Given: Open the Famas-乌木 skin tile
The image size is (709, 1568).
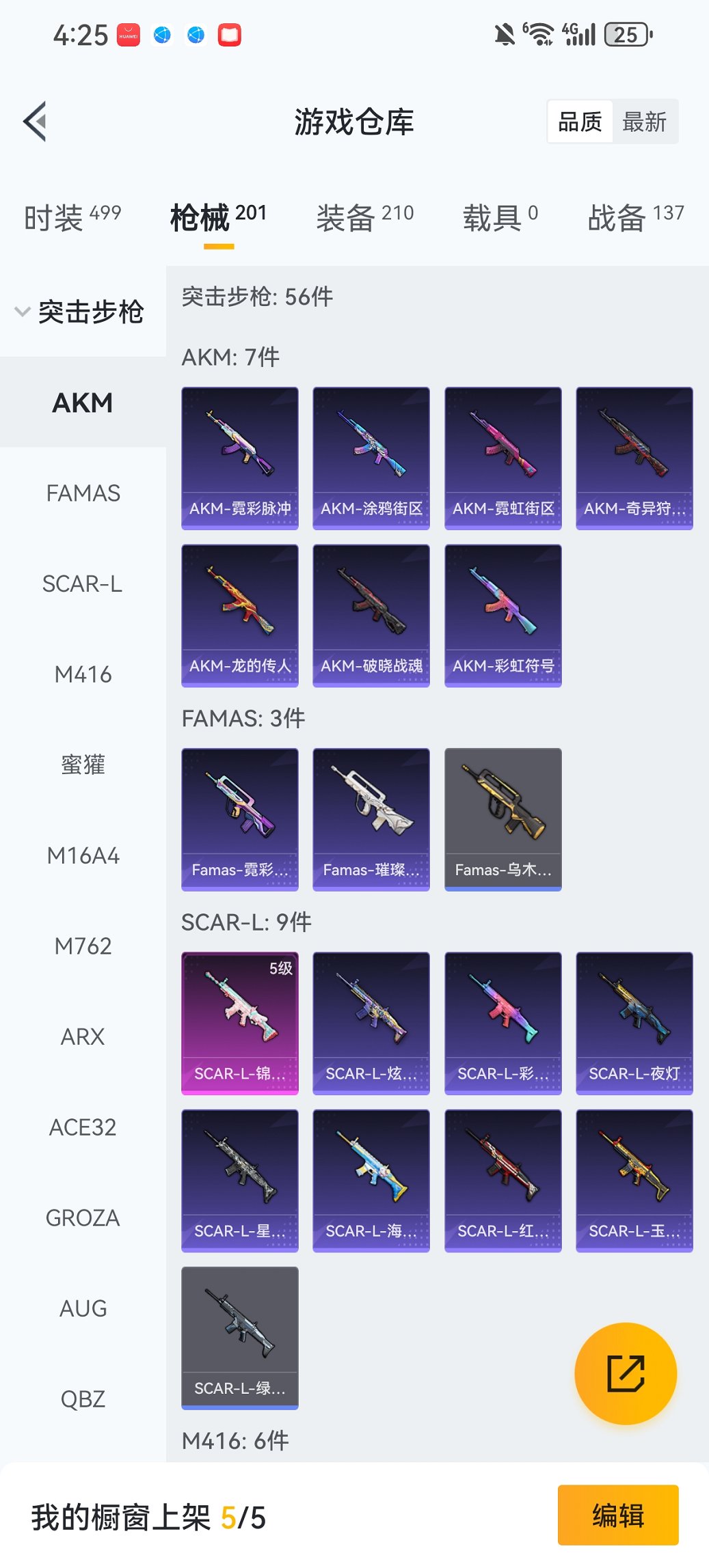Looking at the screenshot, I should (503, 819).
